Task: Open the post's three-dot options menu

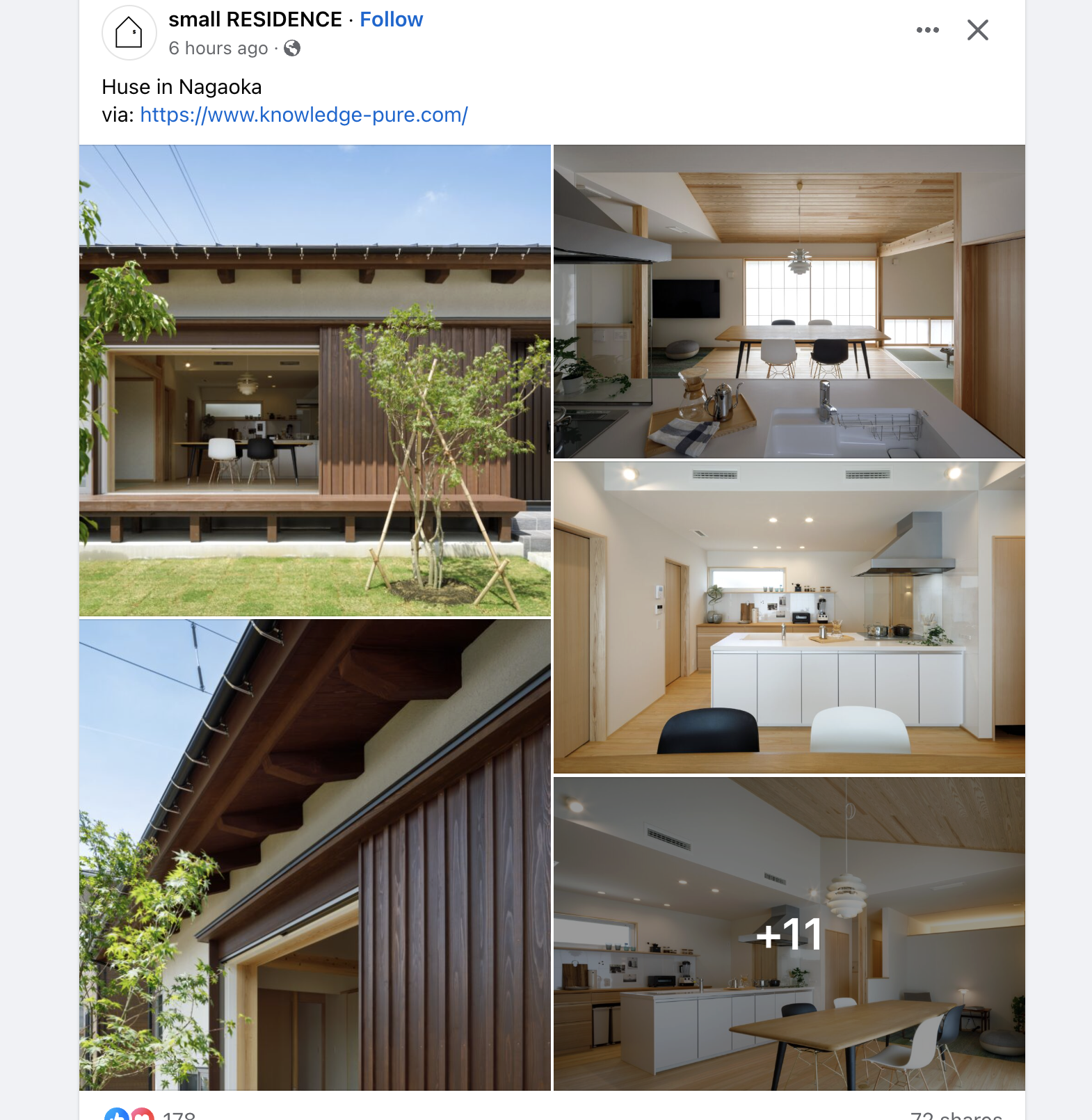Action: point(927,30)
